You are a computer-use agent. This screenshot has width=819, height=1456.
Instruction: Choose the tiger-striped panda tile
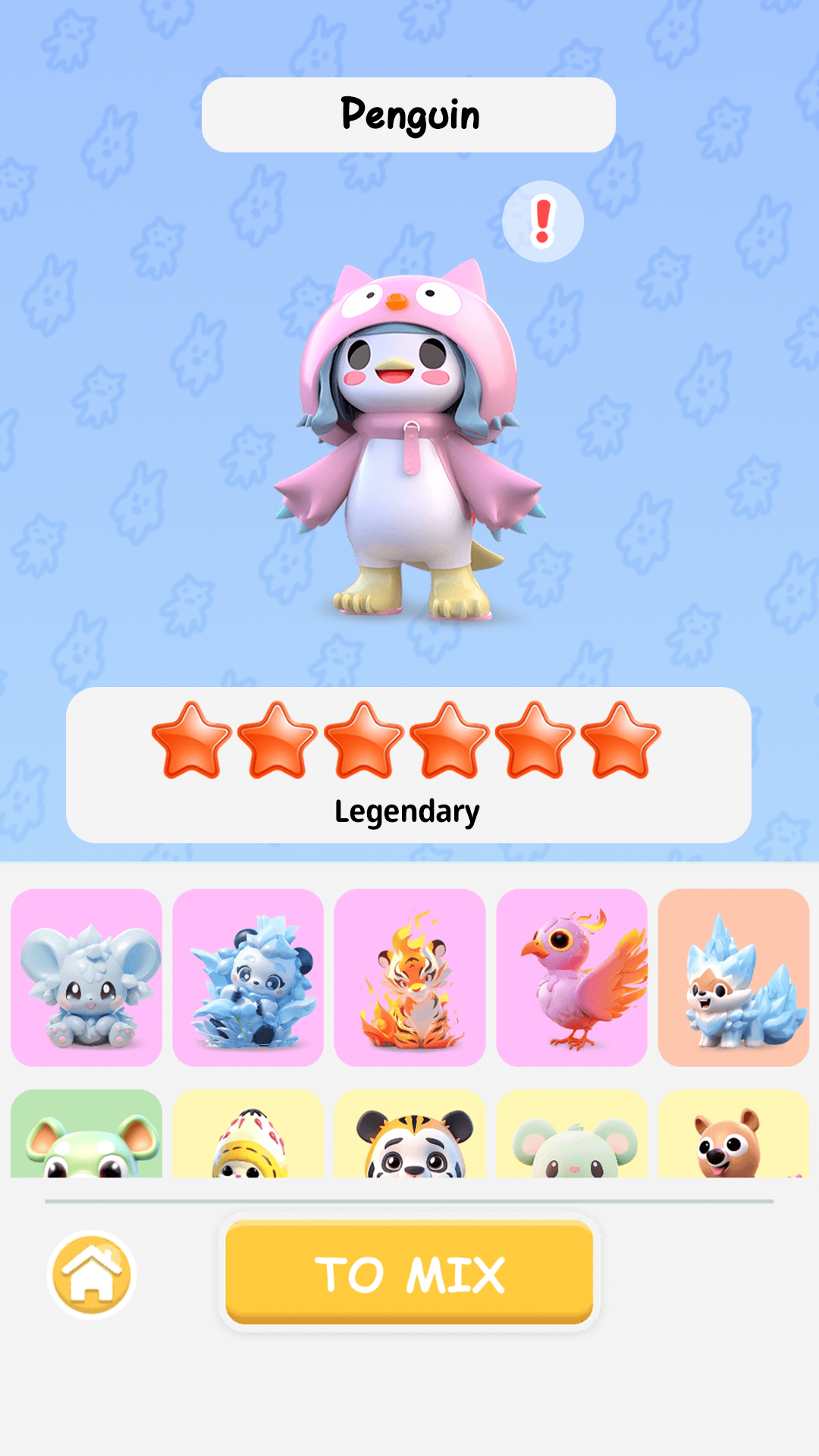pos(409,1134)
